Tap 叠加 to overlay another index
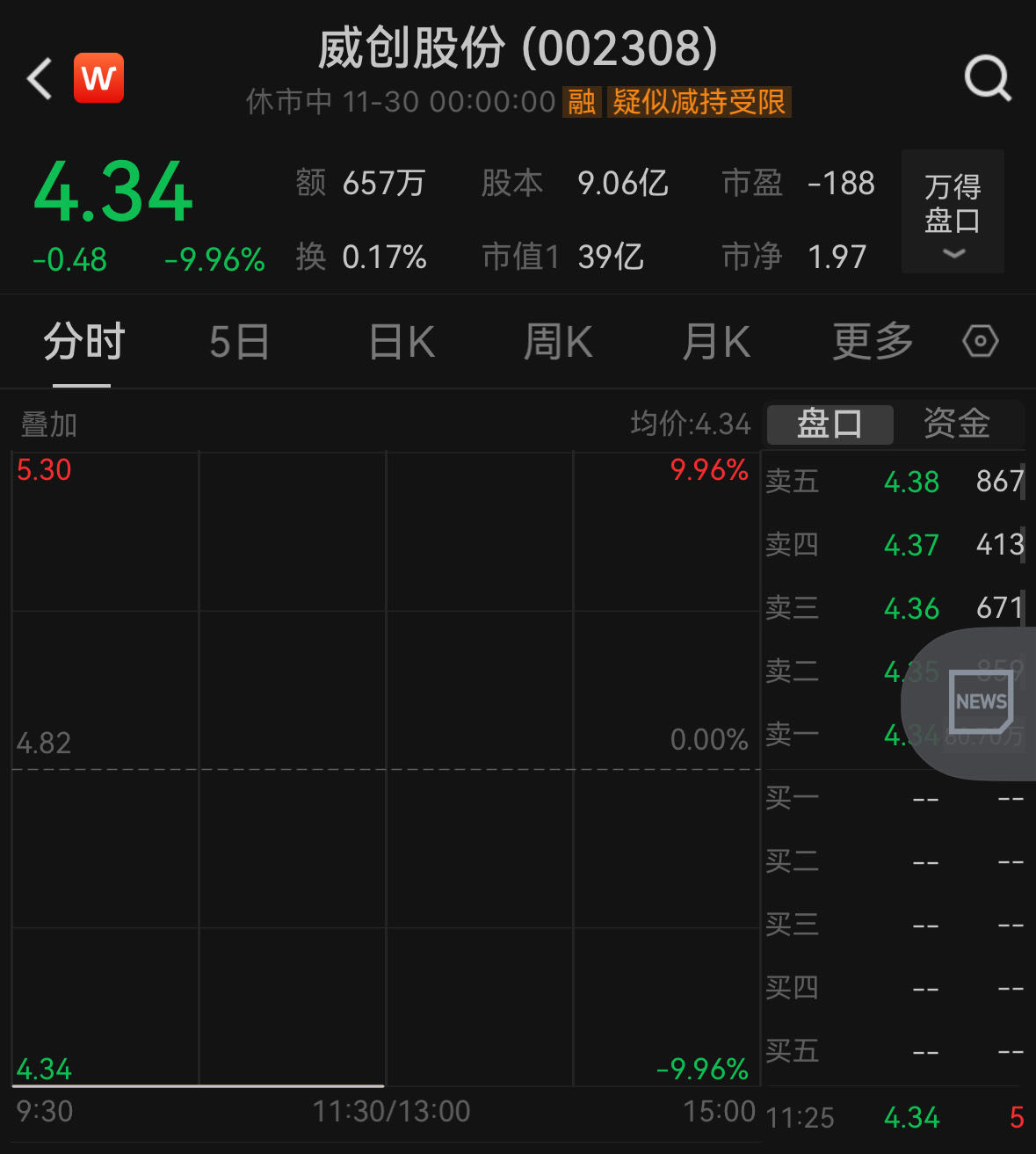This screenshot has width=1036, height=1154. (x=49, y=425)
